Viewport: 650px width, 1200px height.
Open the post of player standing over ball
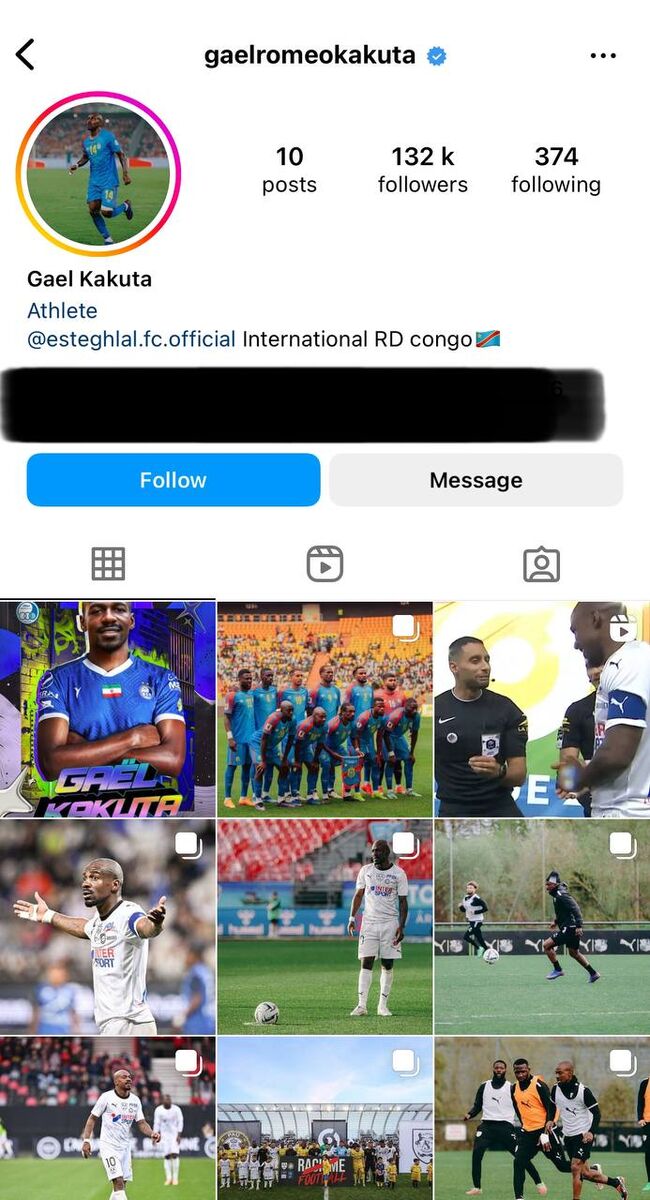325,926
